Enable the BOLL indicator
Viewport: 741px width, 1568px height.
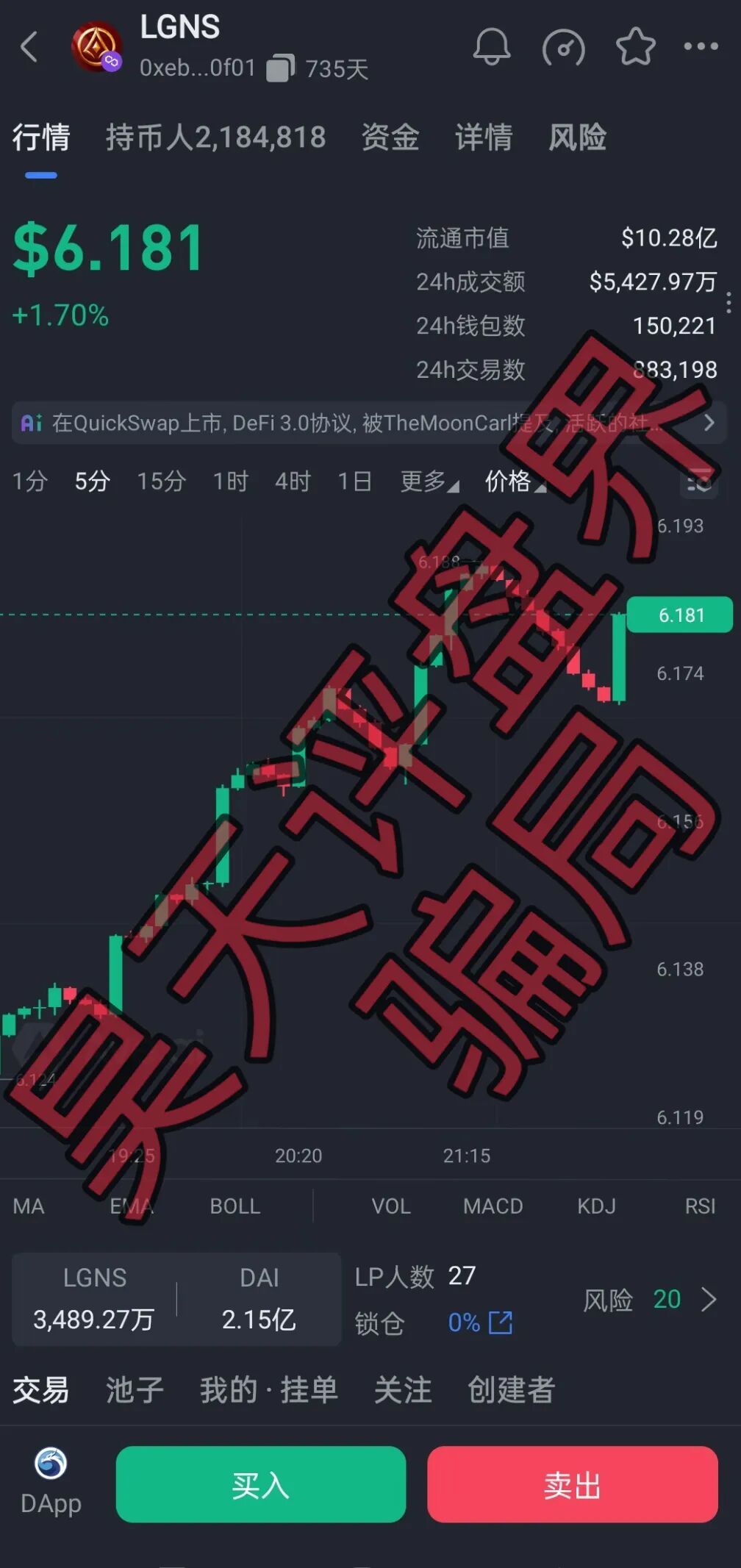point(235,1206)
